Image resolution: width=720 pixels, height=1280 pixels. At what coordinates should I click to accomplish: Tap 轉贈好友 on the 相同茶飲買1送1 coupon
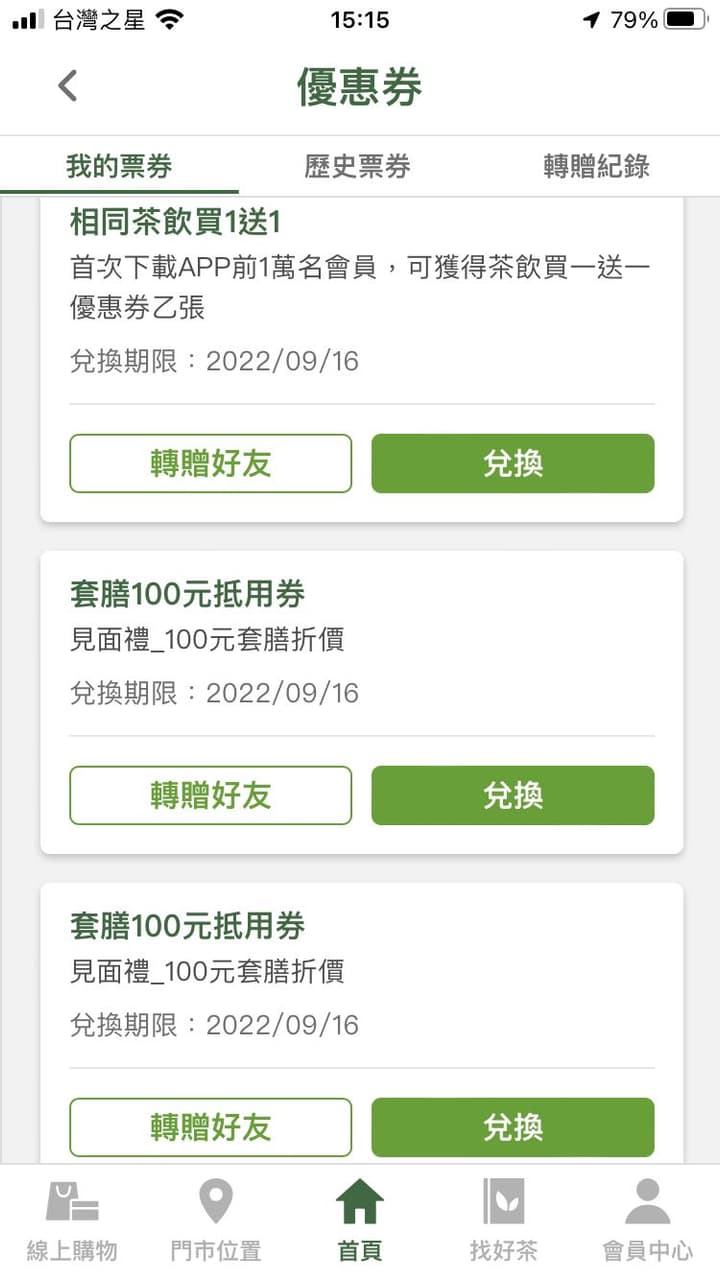coord(211,463)
